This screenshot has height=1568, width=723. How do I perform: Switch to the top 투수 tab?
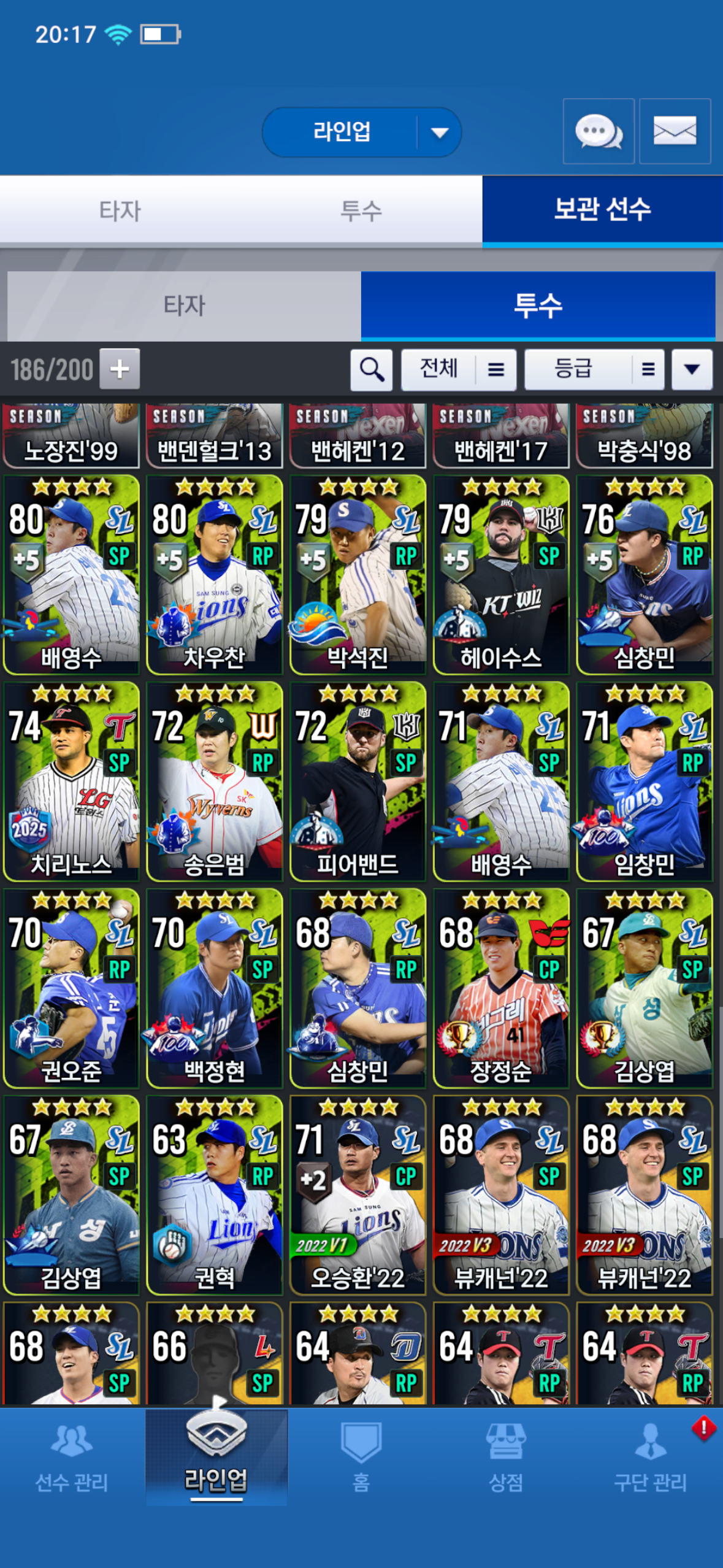click(361, 211)
